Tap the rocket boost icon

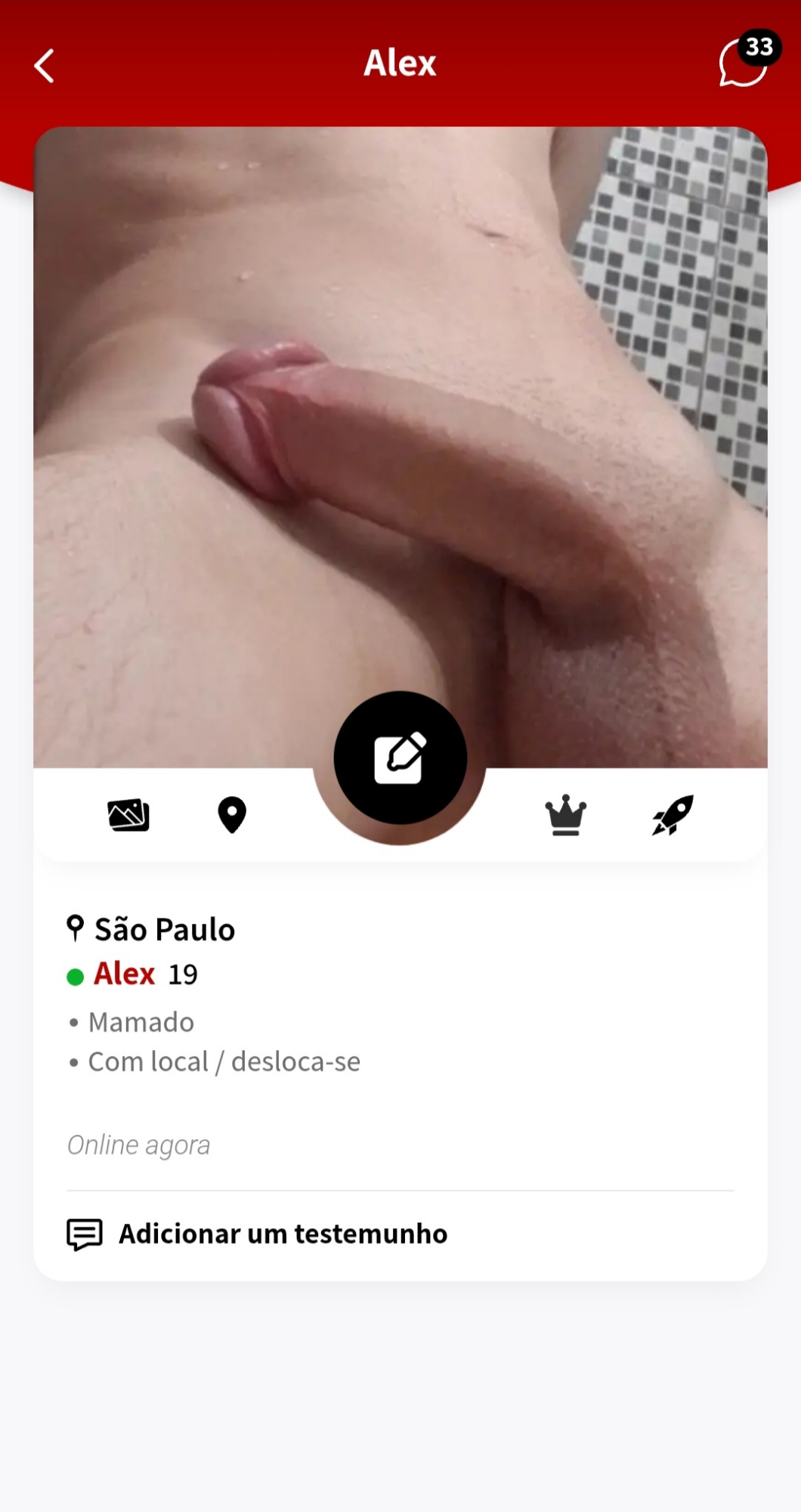tap(673, 815)
